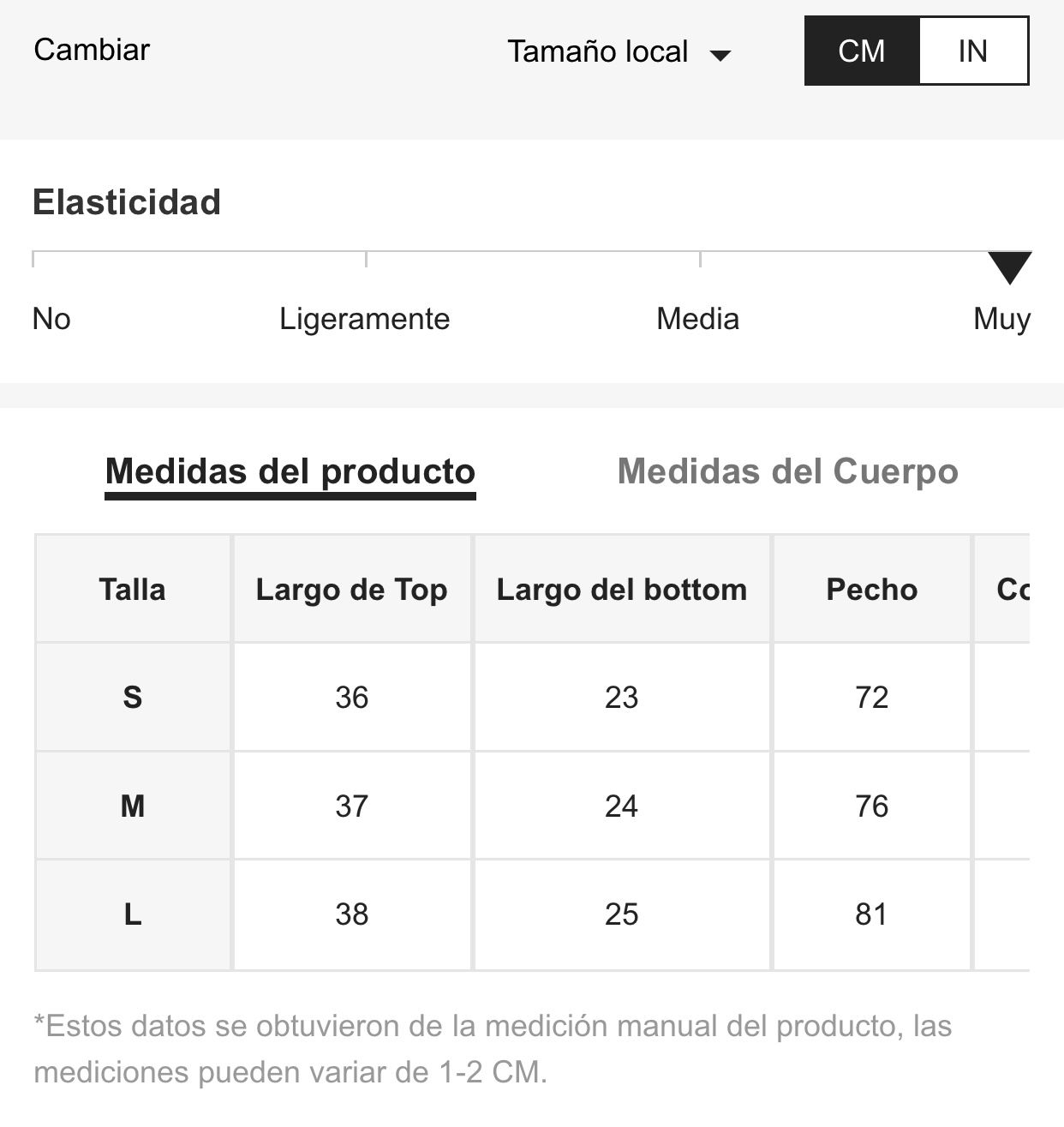Viewport: 1064px width, 1127px height.
Task: Expand the Tamaño local dropdown
Action: (x=619, y=52)
